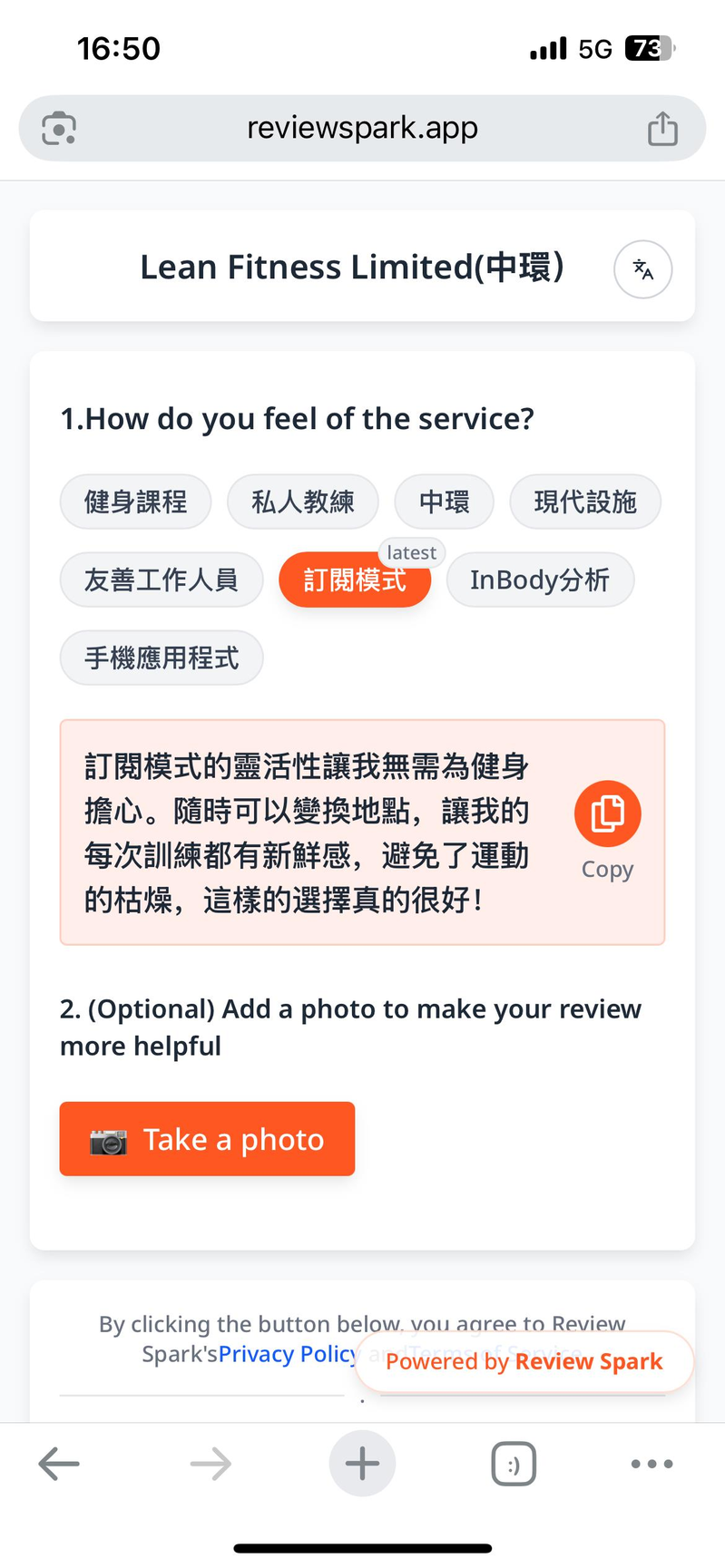Tap the reviewspark.app address bar
Screen dimensions: 725x1568
point(362,128)
